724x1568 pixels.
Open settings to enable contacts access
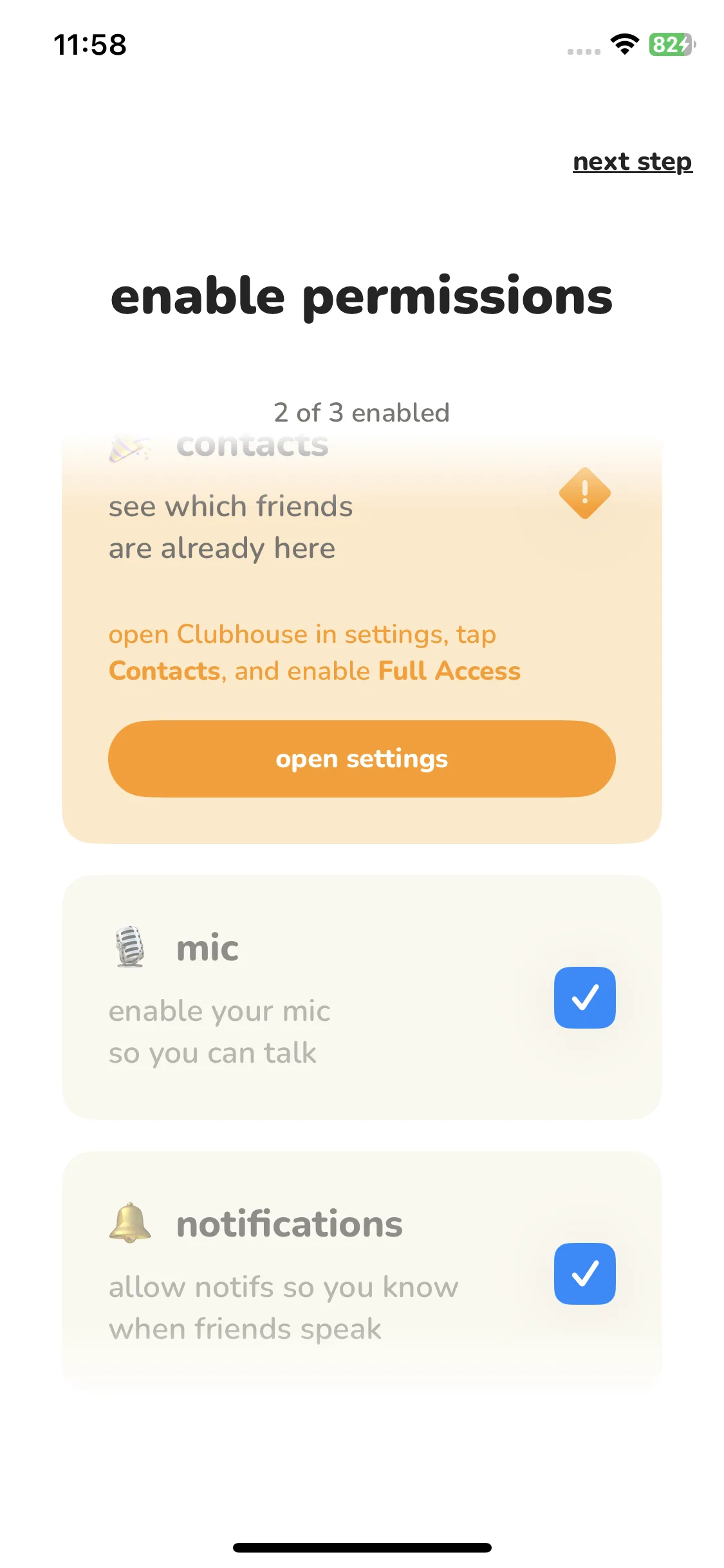coord(362,759)
